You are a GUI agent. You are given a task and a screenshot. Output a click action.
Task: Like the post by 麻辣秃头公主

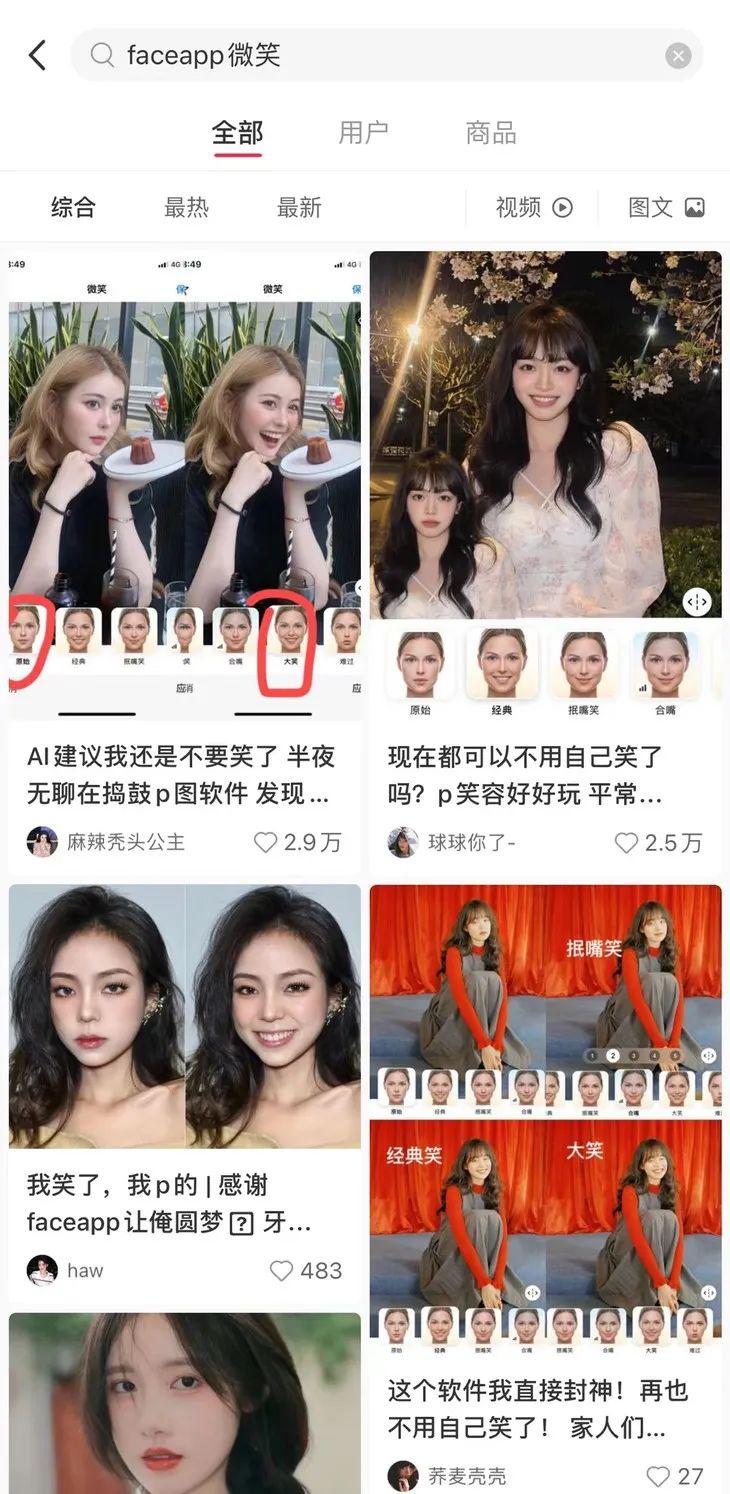point(265,842)
